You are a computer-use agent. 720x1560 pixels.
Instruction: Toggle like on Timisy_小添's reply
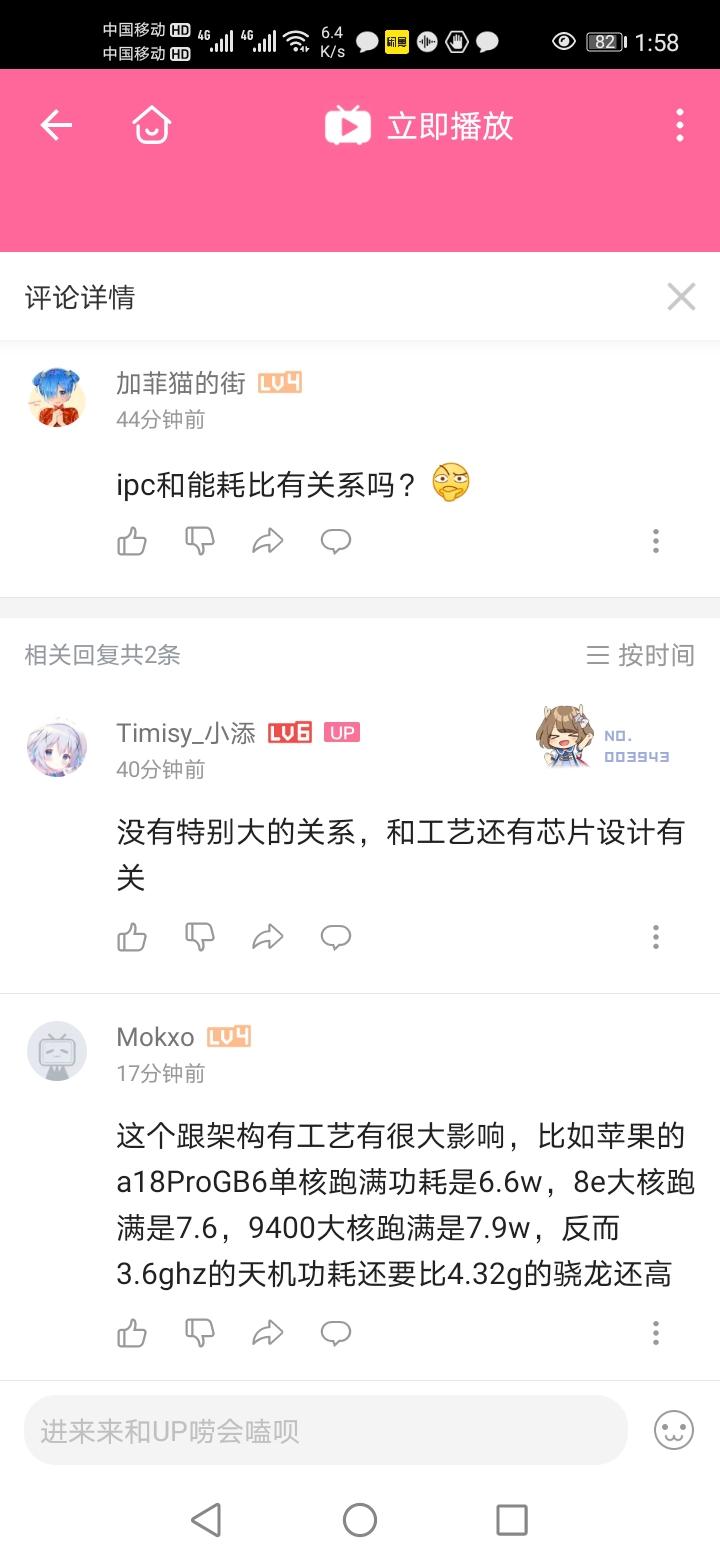[x=132, y=937]
